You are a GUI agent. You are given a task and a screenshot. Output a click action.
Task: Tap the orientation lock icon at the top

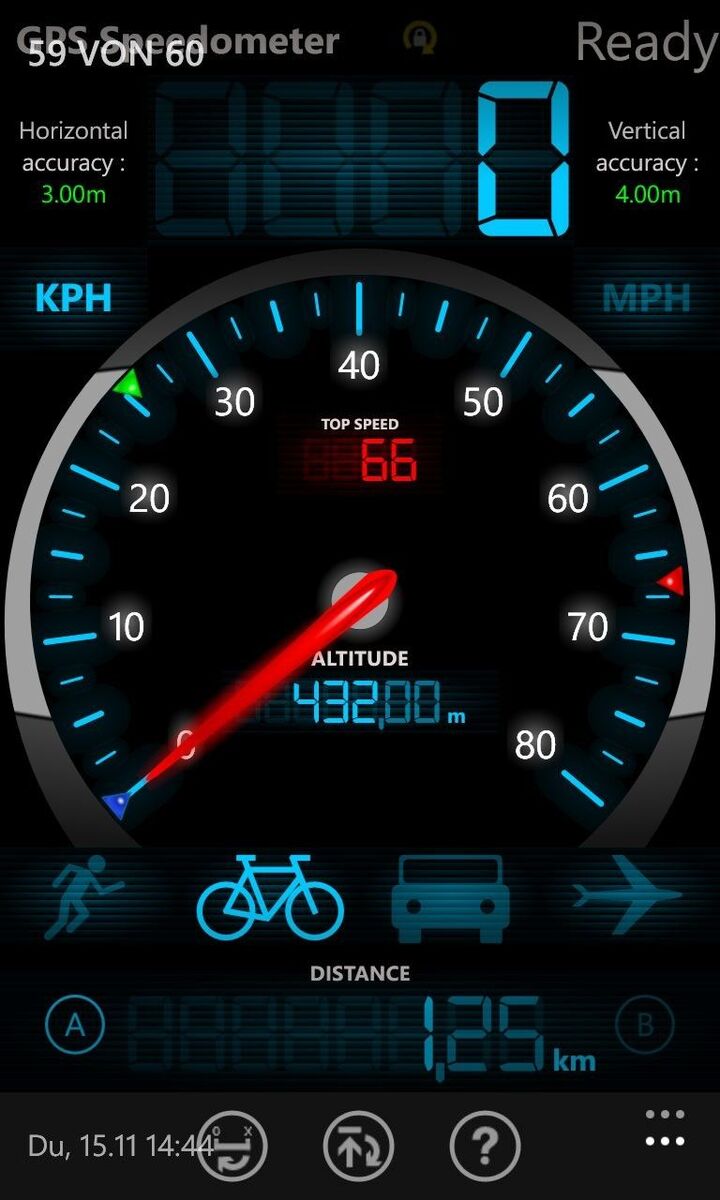(419, 38)
